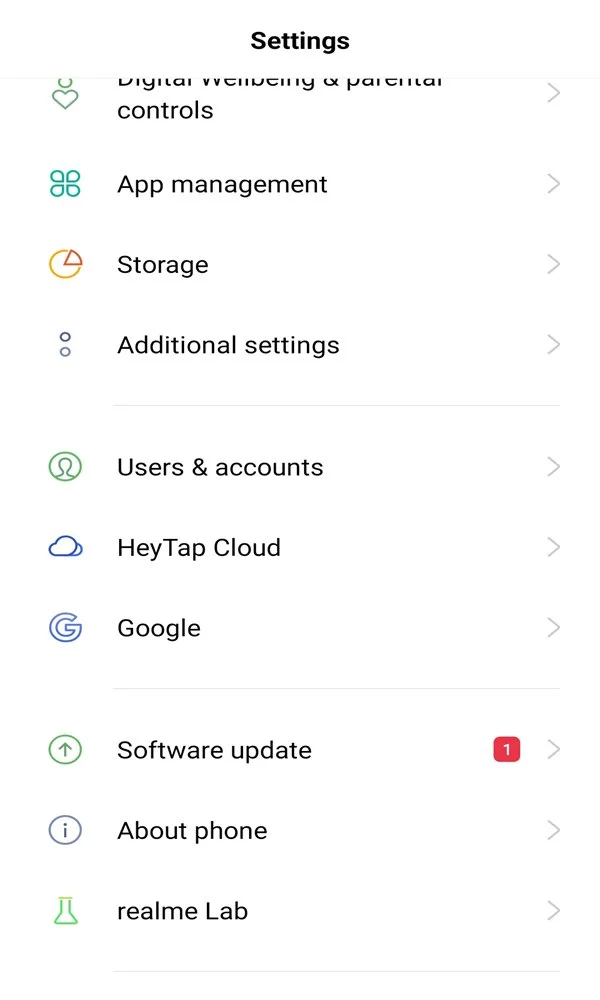Open Additional settings
Image resolution: width=600 pixels, height=1000 pixels.
(300, 345)
